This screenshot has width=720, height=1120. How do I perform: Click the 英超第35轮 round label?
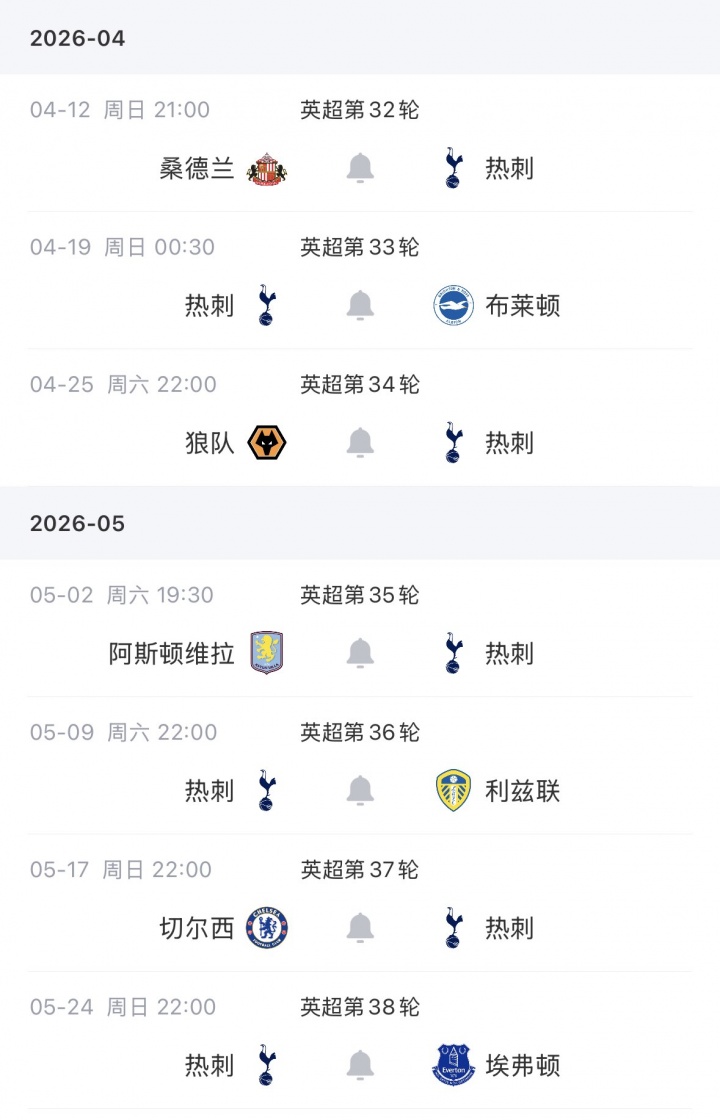[357, 596]
